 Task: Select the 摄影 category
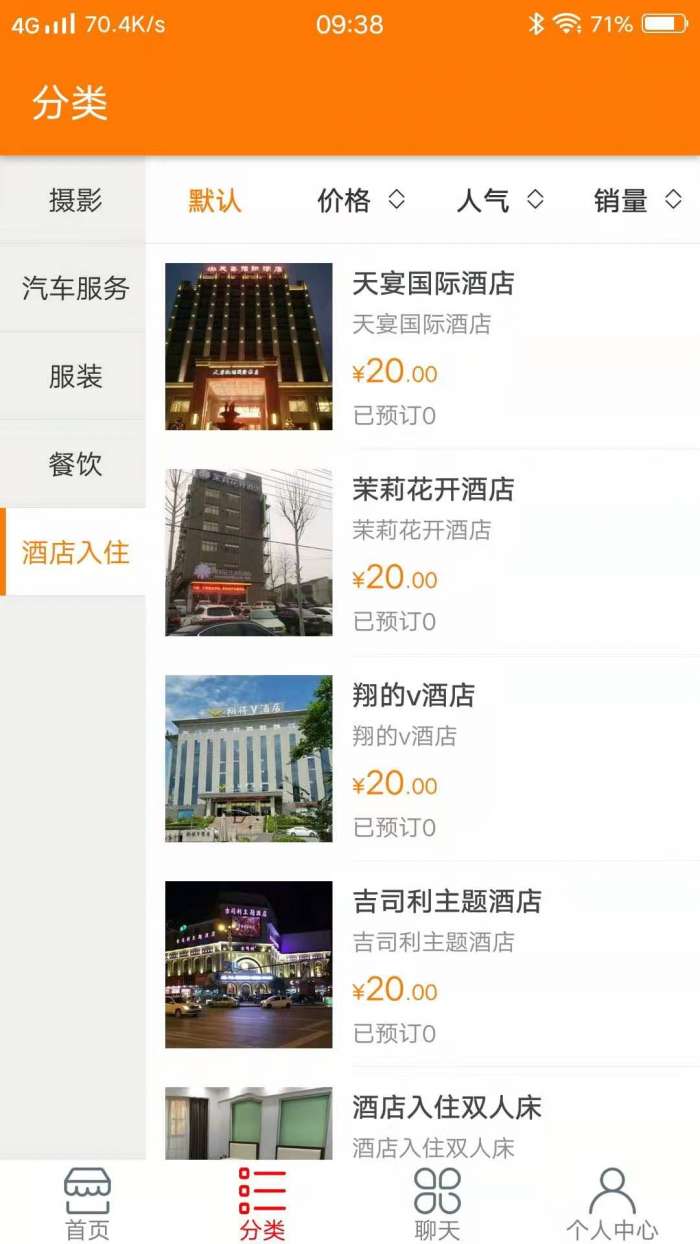click(75, 200)
